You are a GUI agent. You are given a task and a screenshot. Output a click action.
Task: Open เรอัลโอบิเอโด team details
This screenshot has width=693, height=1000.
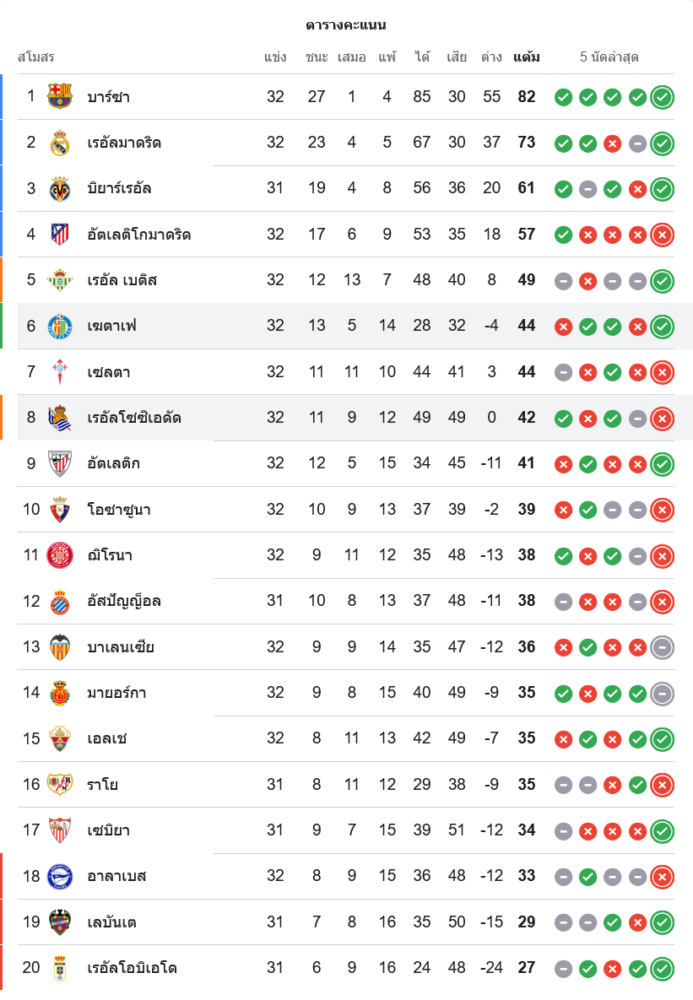point(132,968)
